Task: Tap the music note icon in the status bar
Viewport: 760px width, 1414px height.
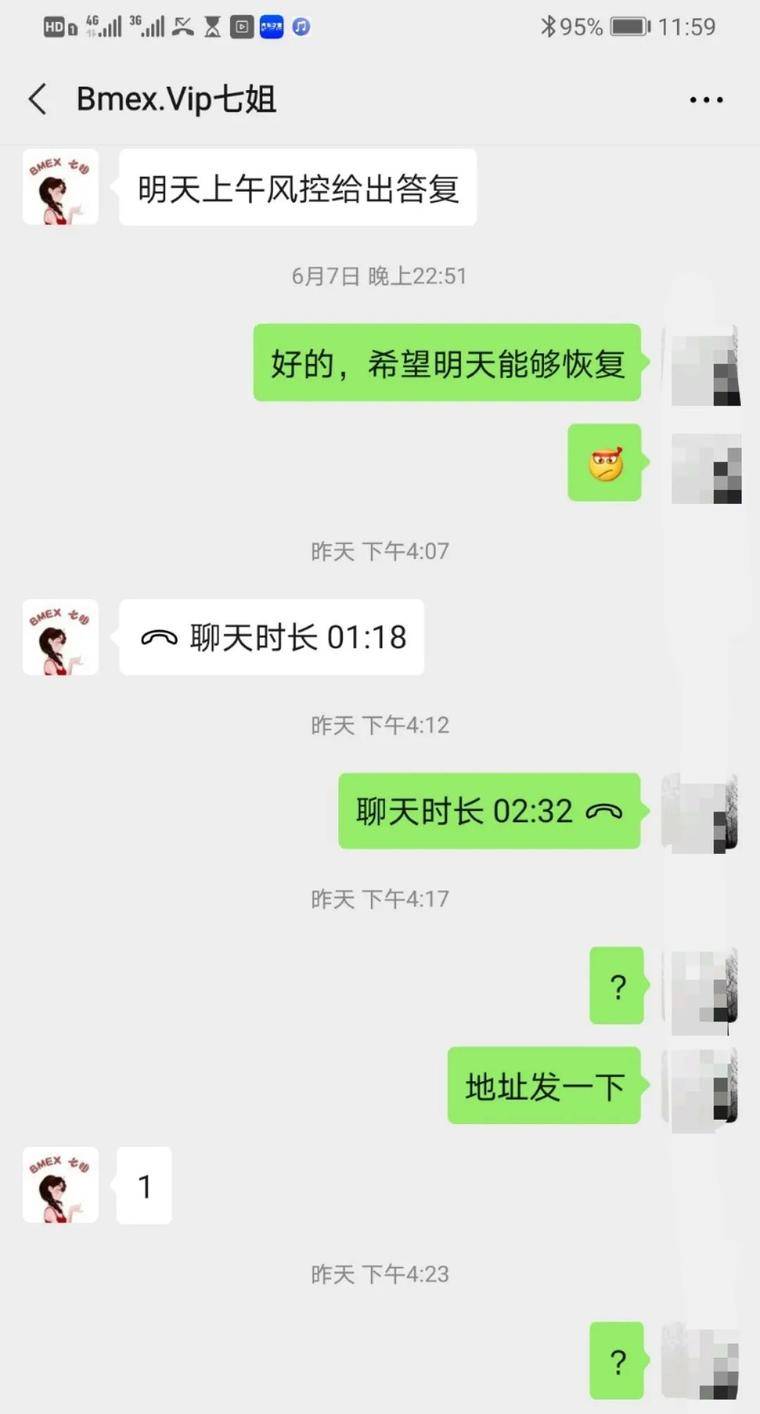Action: click(300, 26)
